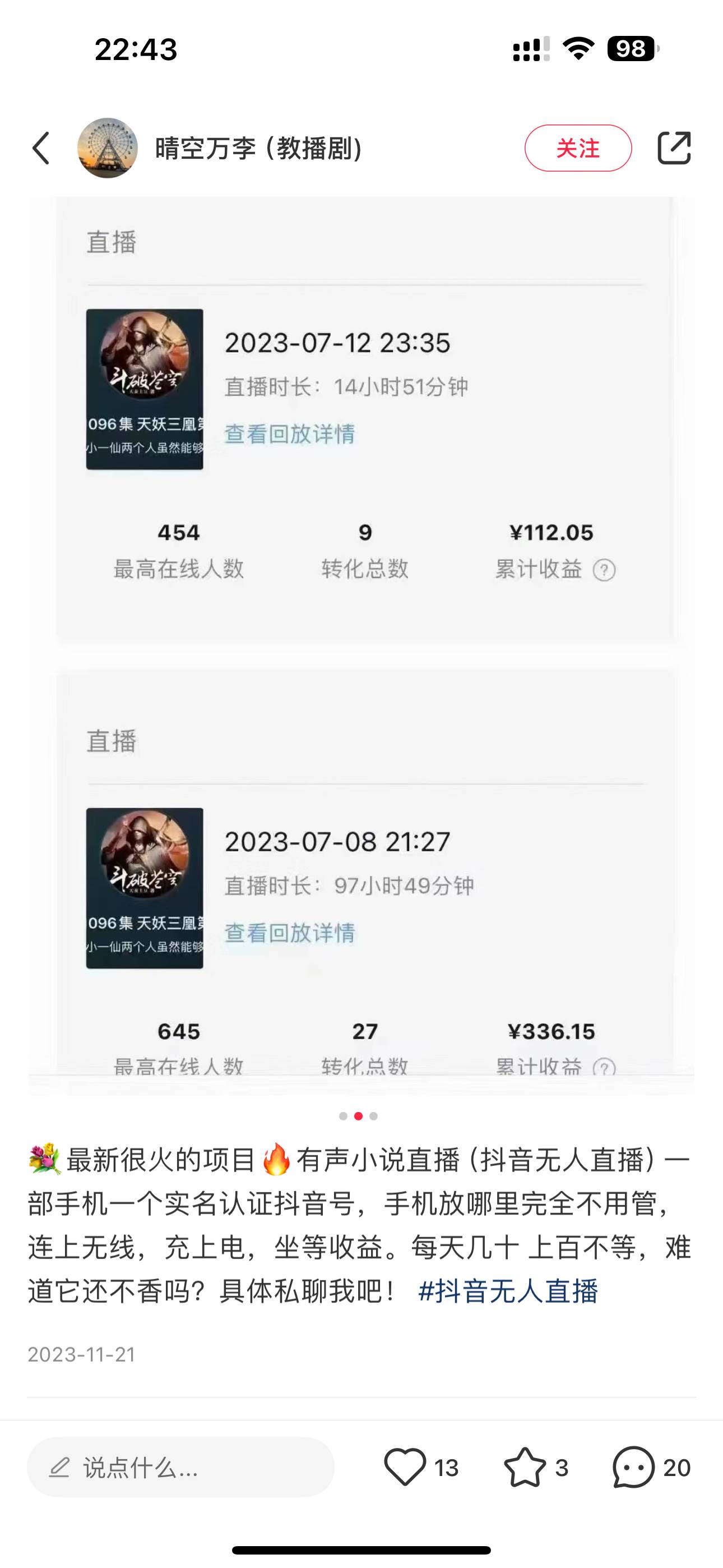Toggle follow via the 关注 button
This screenshot has height=1568, width=723.
(580, 148)
